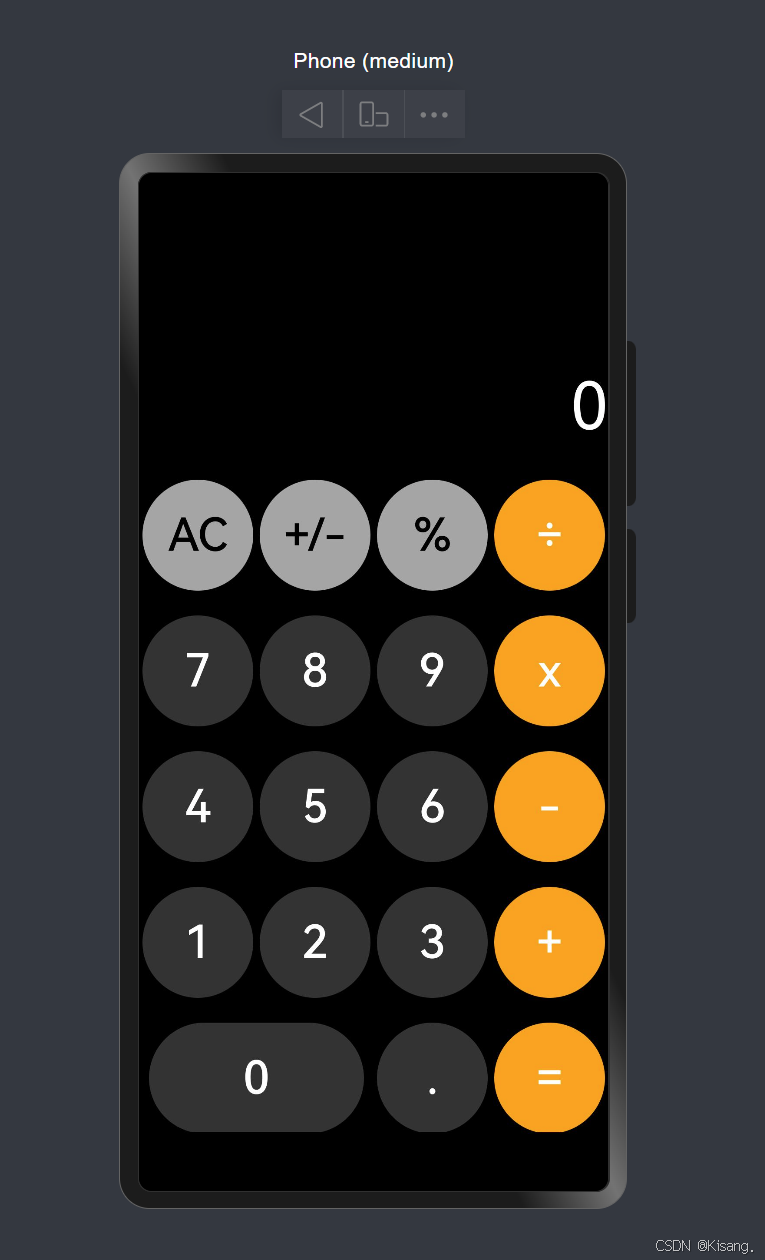Enter digit 9
Viewport: 765px width, 1260px height.
(432, 671)
